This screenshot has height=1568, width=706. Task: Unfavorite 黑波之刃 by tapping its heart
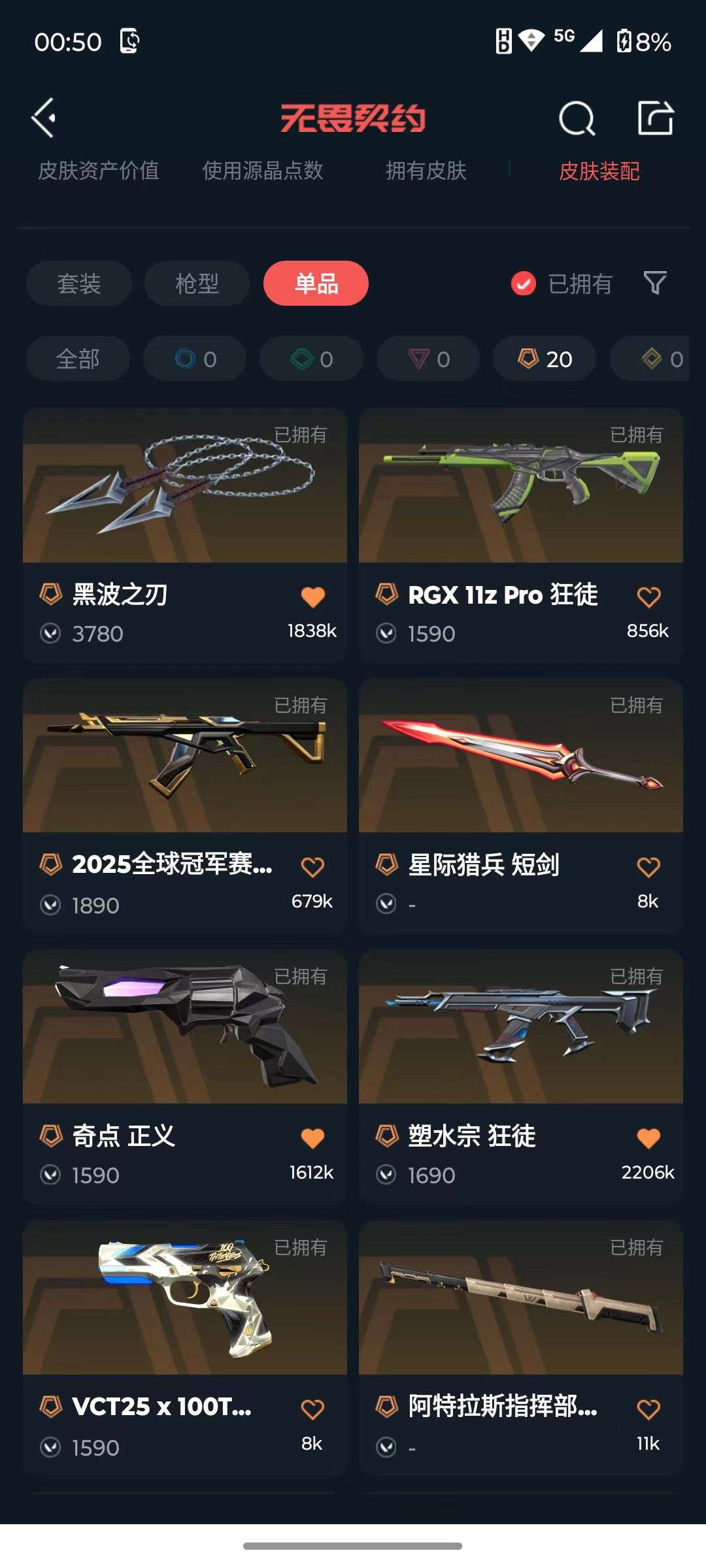tap(314, 596)
